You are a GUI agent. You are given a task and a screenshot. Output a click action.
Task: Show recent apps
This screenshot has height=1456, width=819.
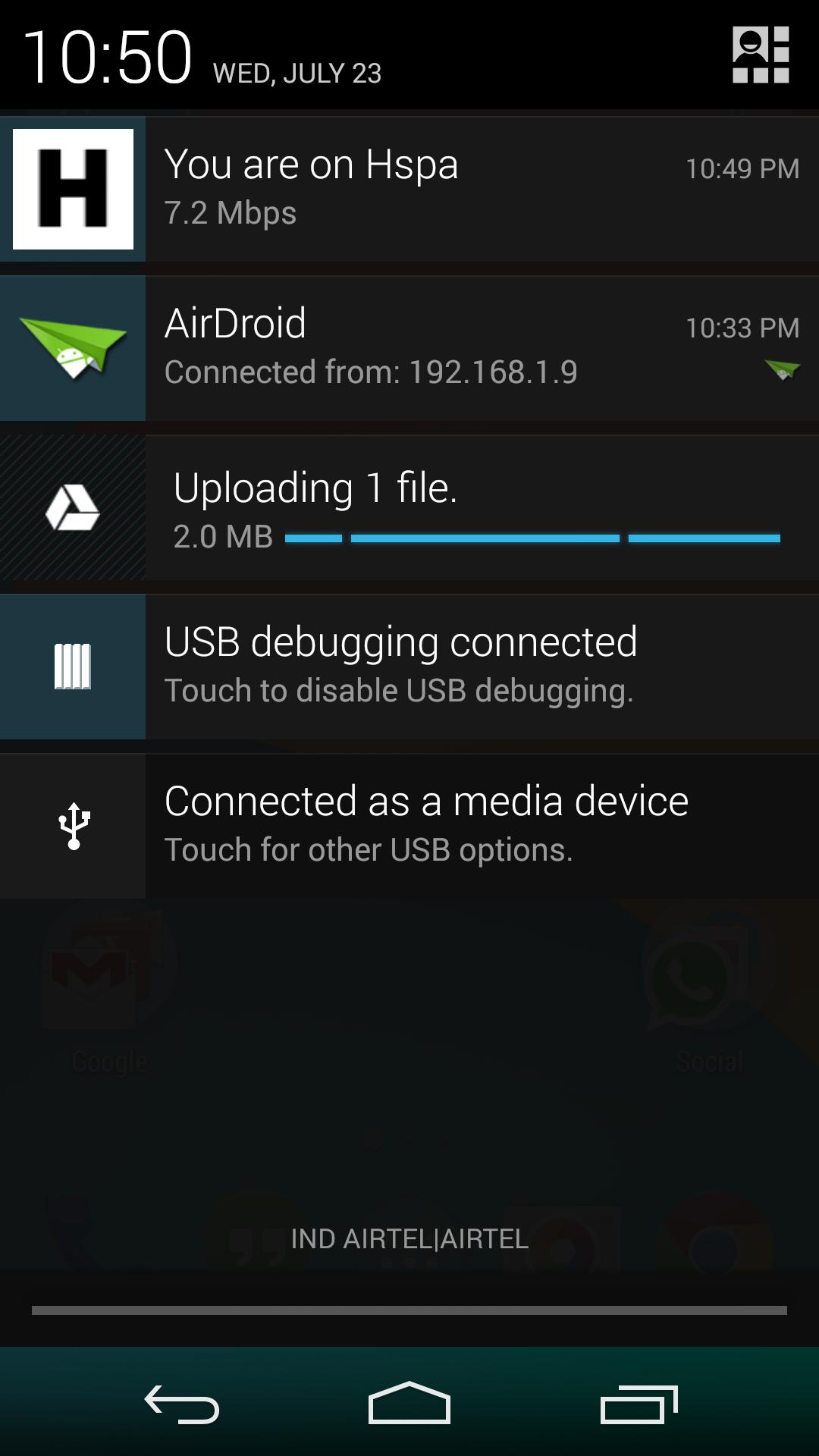(639, 1404)
